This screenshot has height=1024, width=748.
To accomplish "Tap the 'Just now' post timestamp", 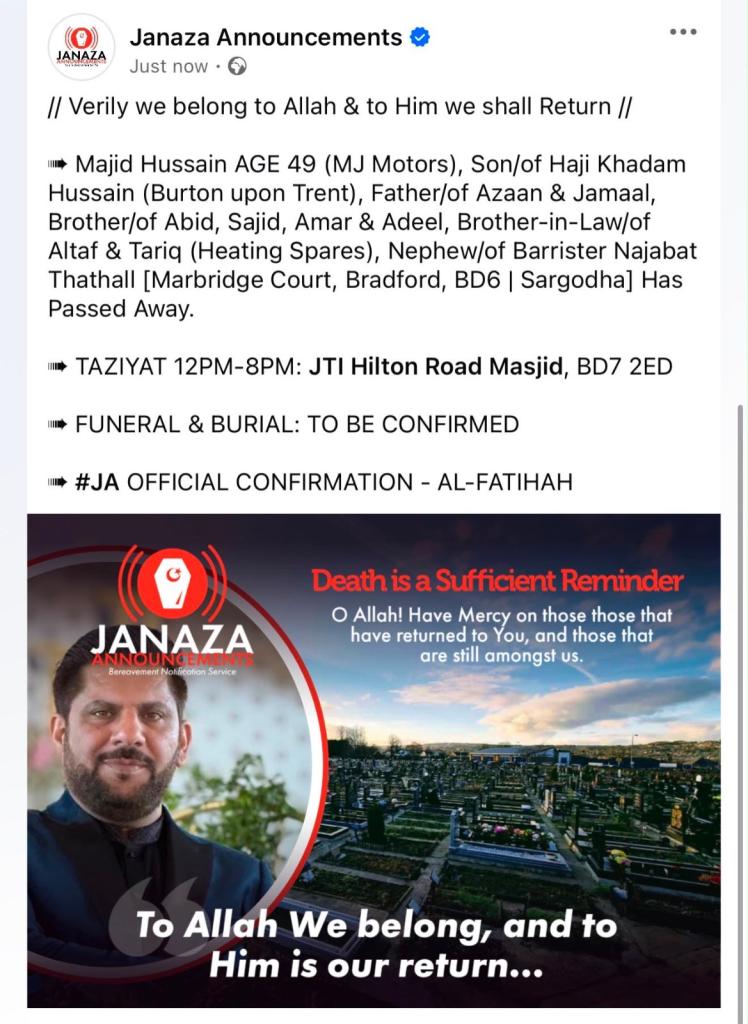I will click(169, 67).
